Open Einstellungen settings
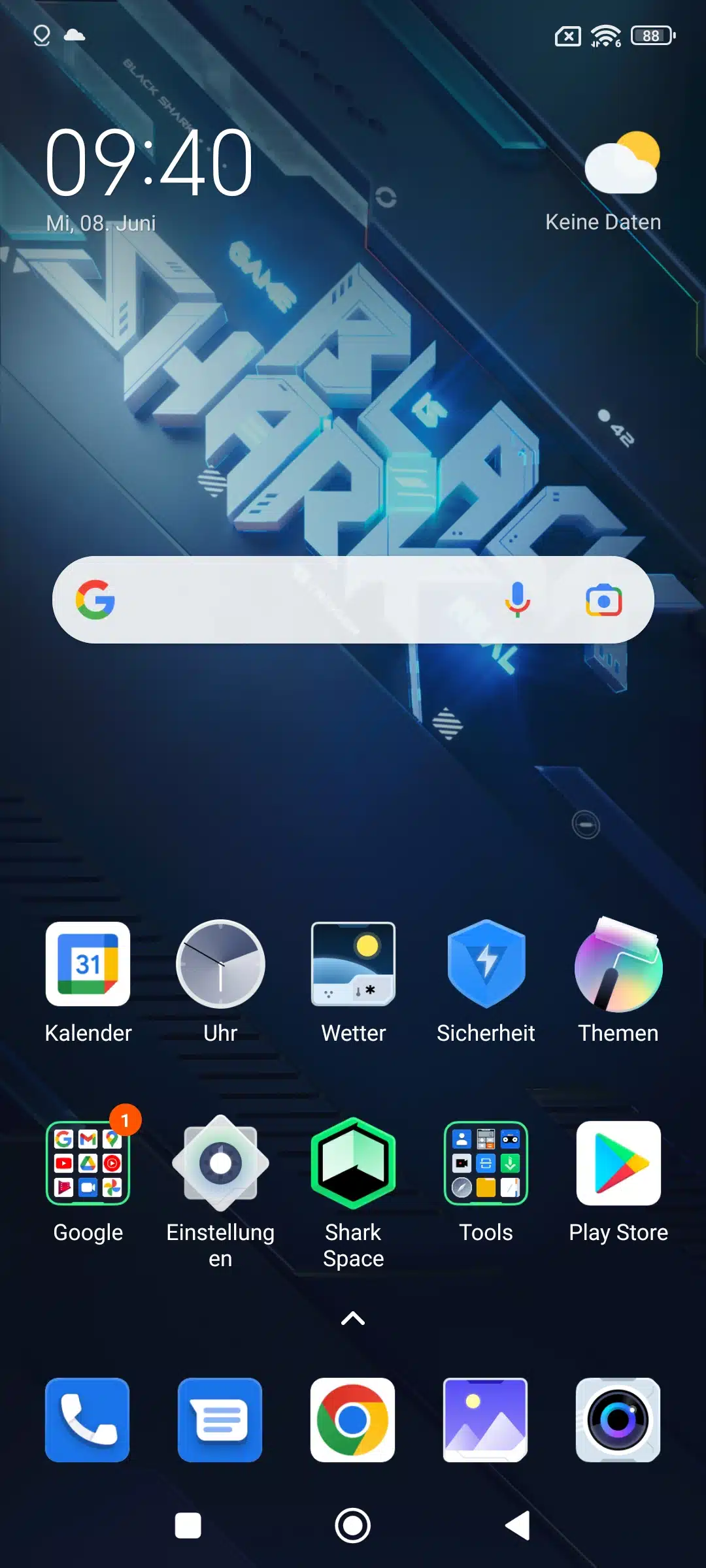Image resolution: width=706 pixels, height=1568 pixels. [220, 1163]
